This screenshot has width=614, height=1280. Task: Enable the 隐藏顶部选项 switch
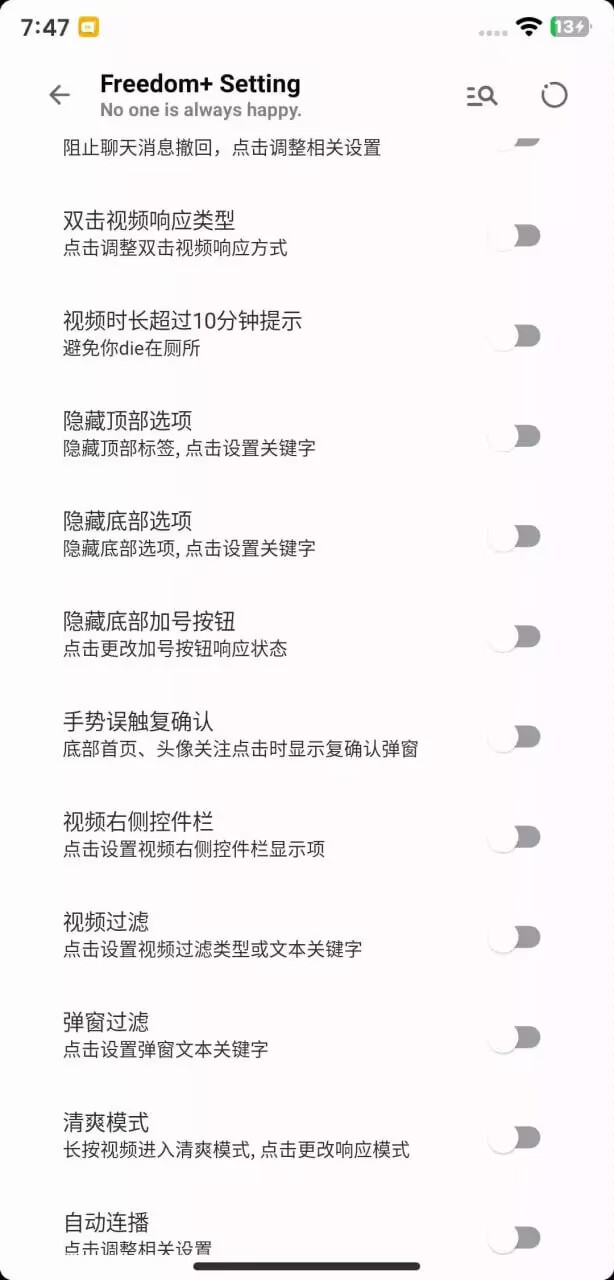point(515,436)
